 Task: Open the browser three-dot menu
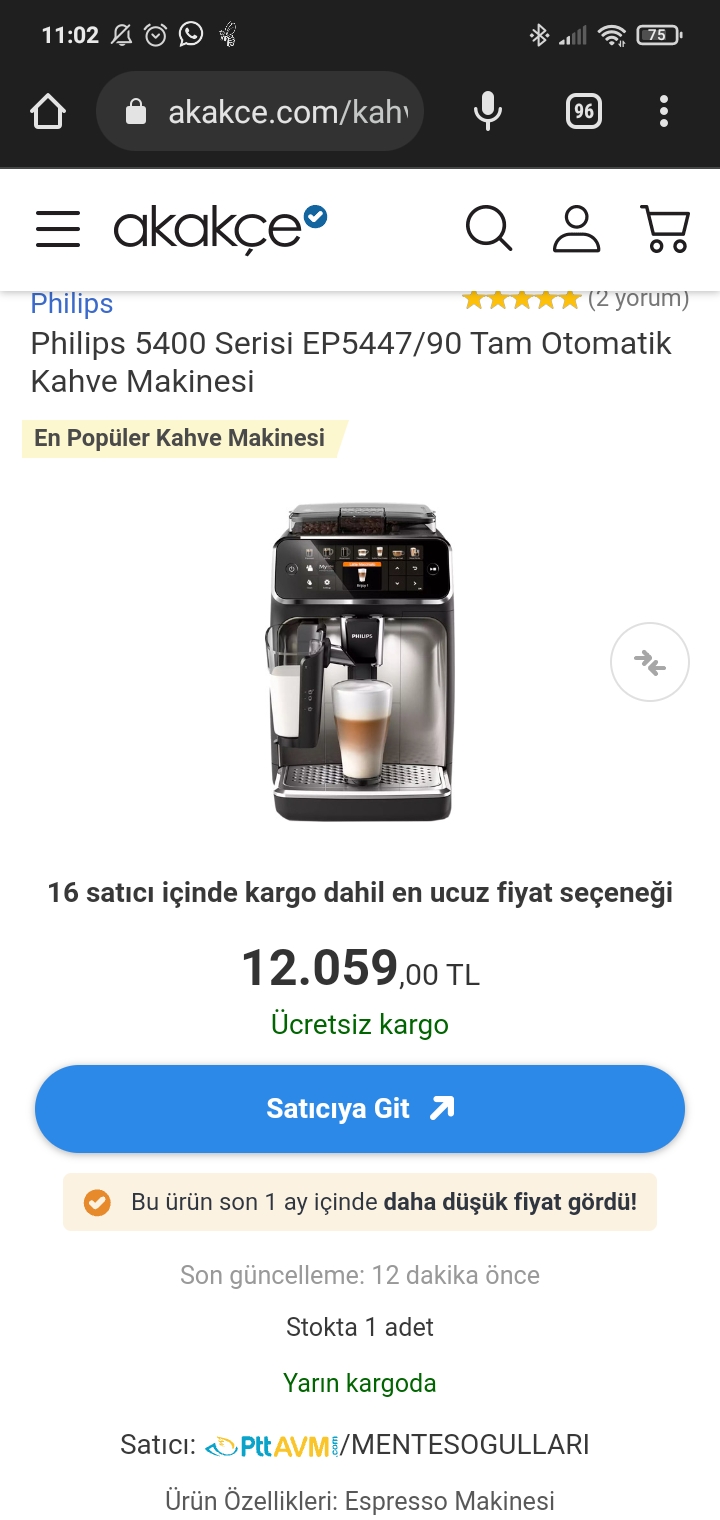pos(663,111)
